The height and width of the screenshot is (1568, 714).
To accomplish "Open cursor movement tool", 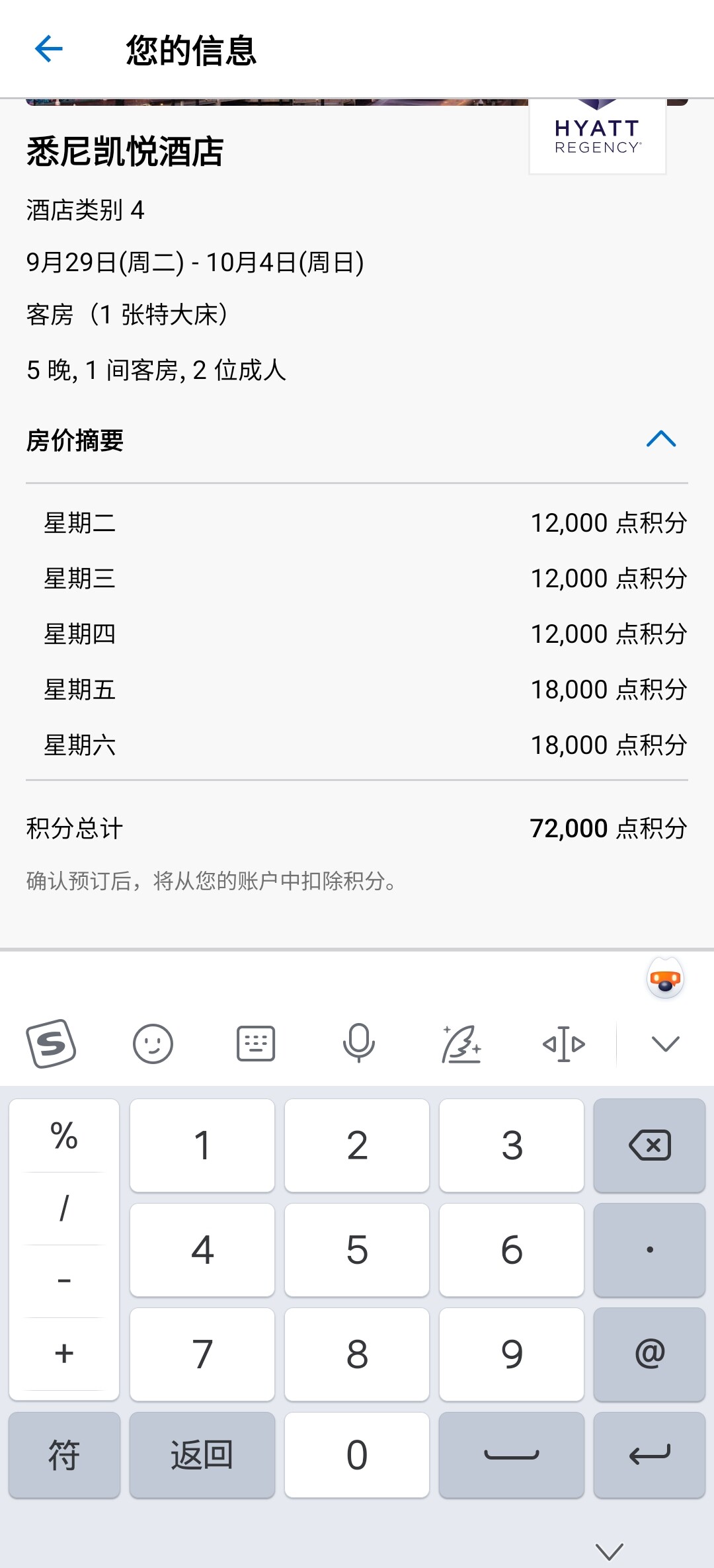I will [564, 1044].
